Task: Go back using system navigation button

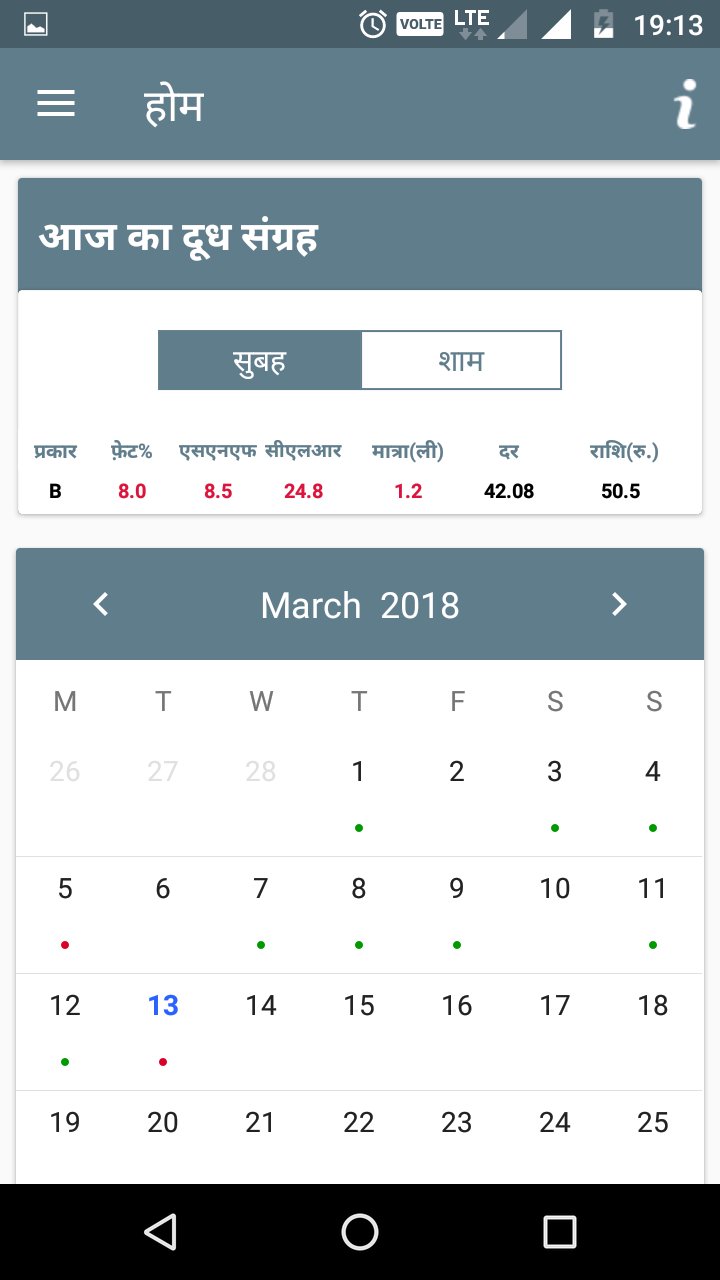Action: (160, 1232)
